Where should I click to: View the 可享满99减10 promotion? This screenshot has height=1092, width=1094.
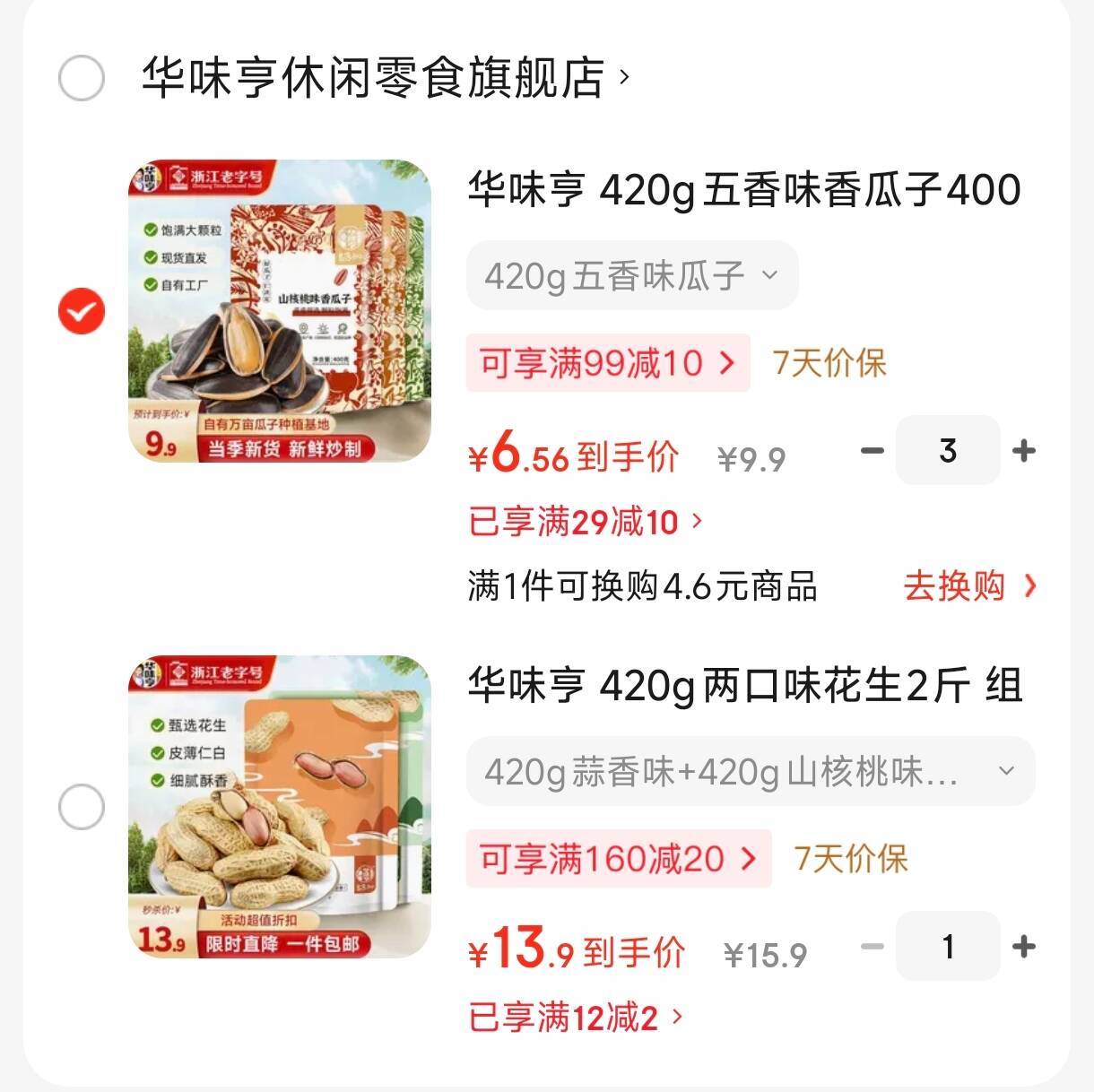coord(607,363)
